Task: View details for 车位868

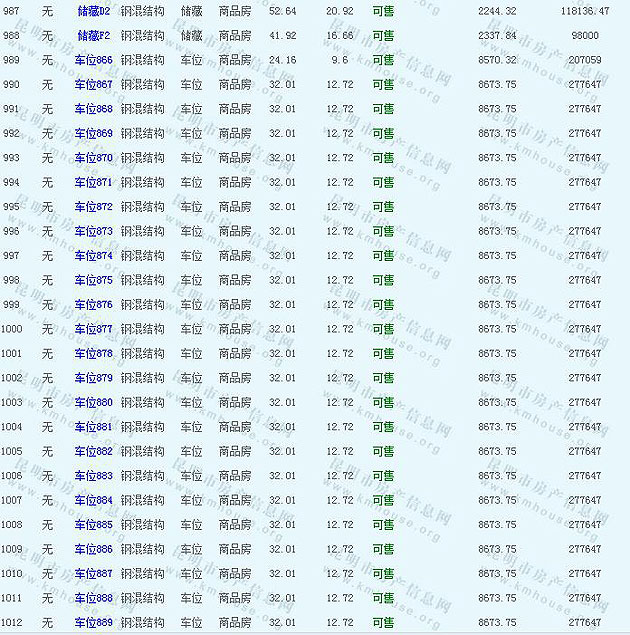Action: pyautogui.click(x=93, y=109)
